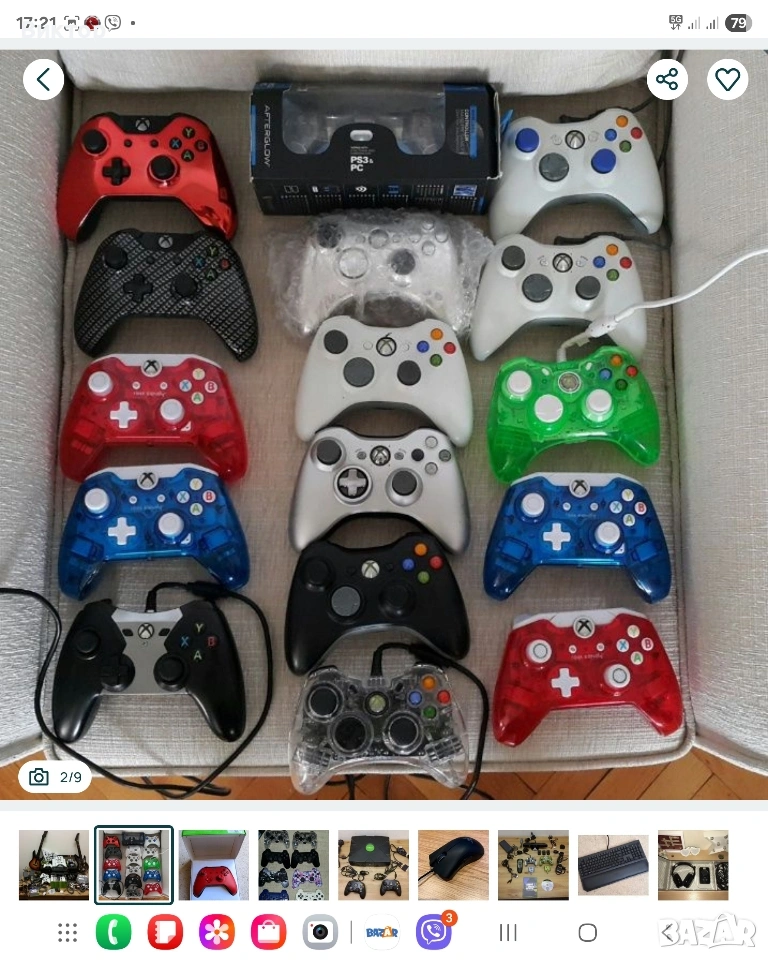The image size is (768, 960).
Task: Launch the Camera app from the taskbar
Action: pos(320,933)
